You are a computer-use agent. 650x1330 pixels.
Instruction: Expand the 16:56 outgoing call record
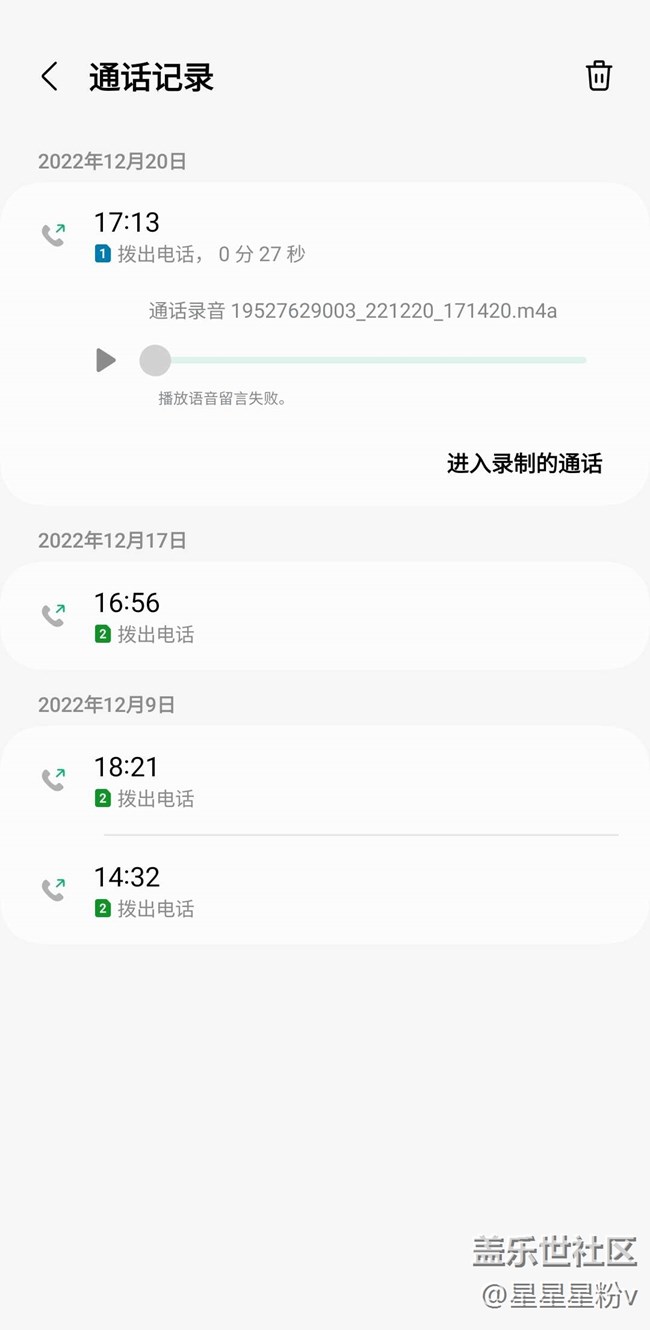pyautogui.click(x=300, y=616)
